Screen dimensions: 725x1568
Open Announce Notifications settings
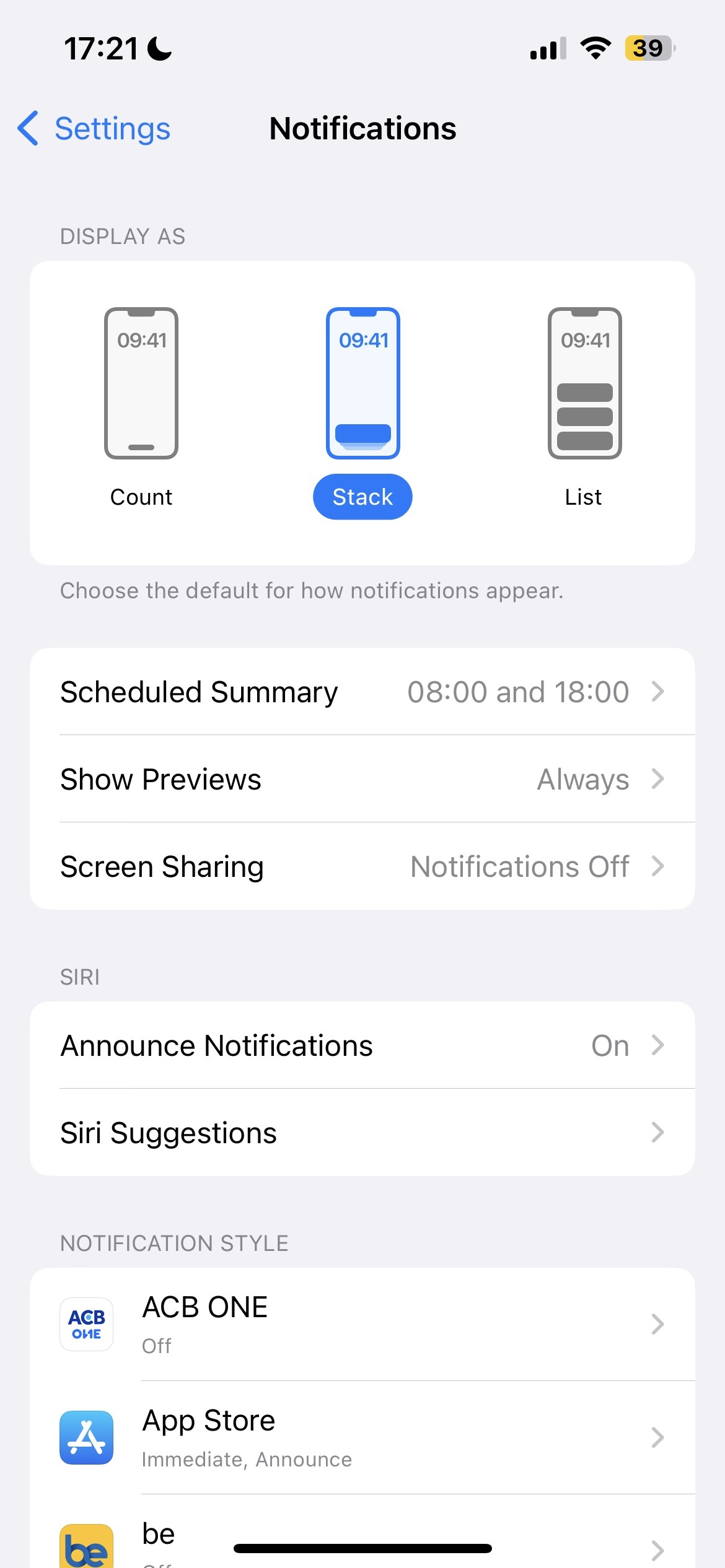click(x=362, y=1045)
